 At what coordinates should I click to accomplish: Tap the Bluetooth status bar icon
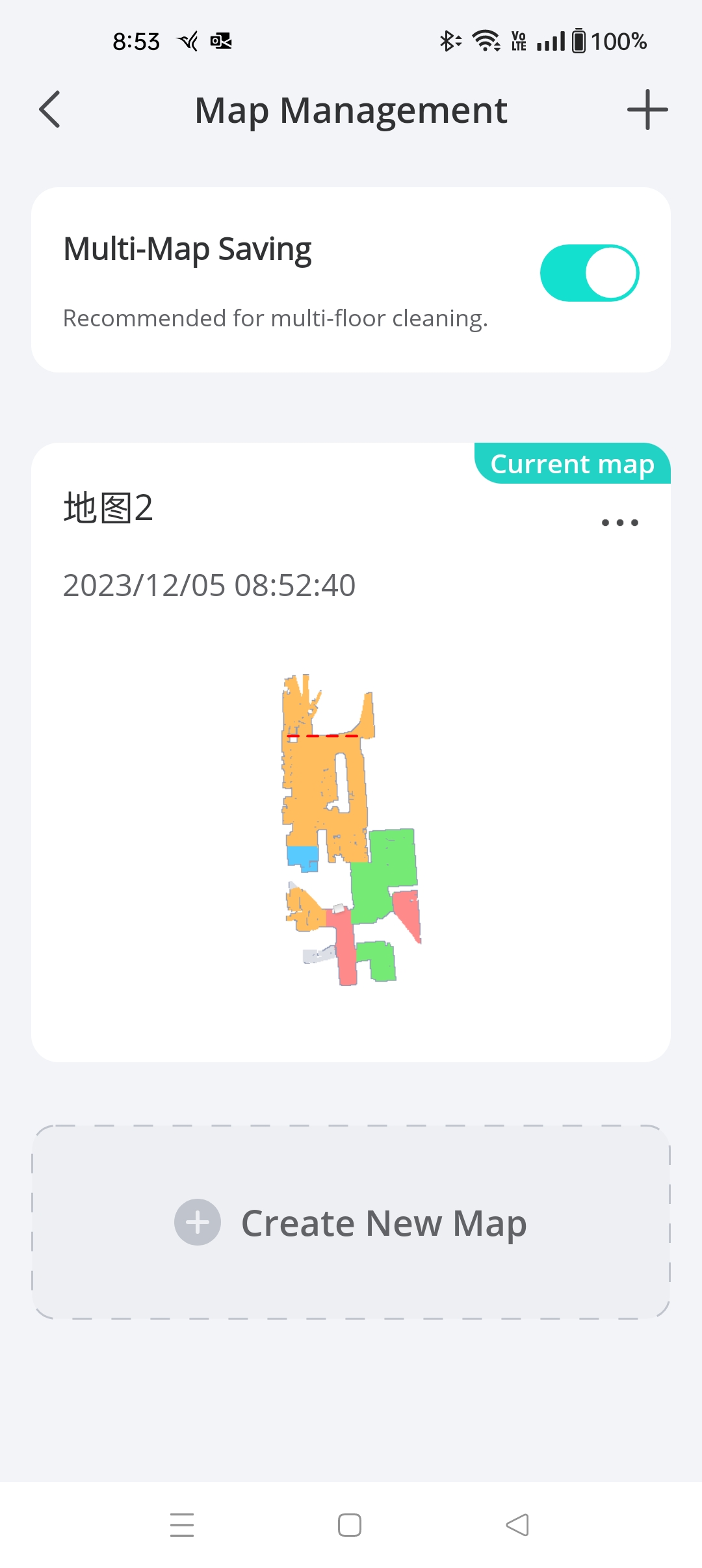pos(448,40)
